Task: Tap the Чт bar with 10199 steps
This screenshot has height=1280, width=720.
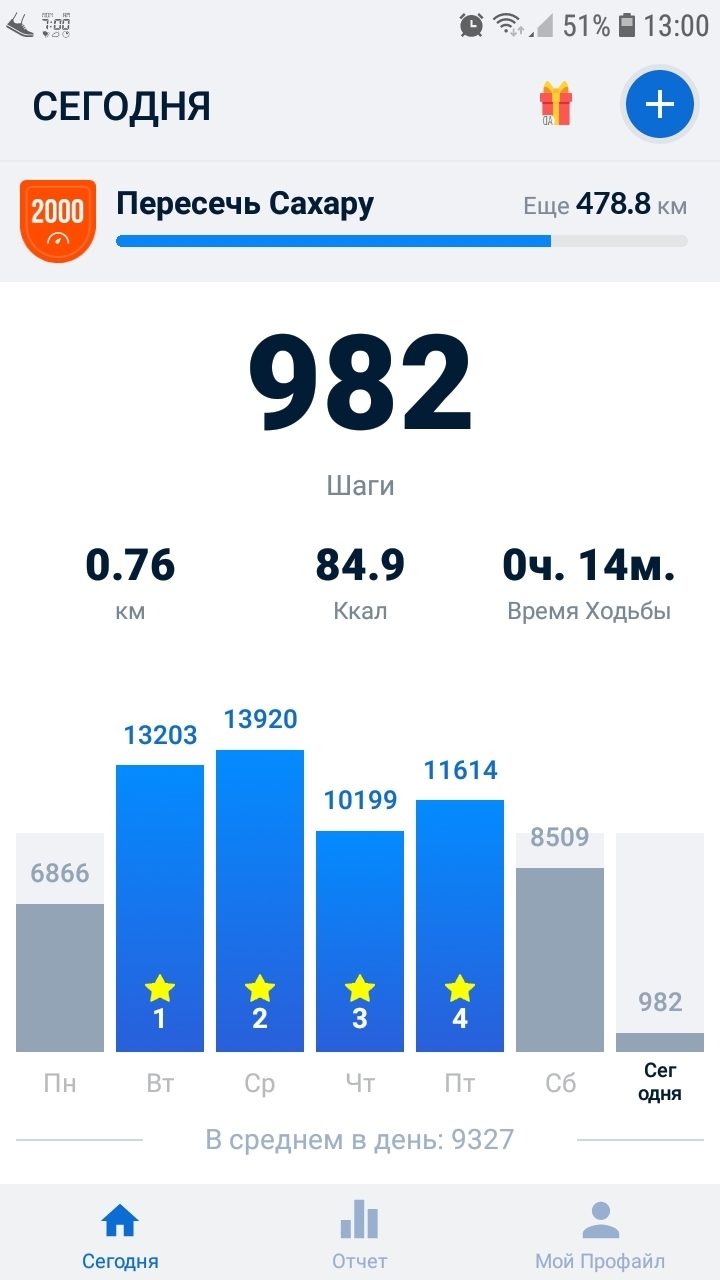Action: click(360, 940)
